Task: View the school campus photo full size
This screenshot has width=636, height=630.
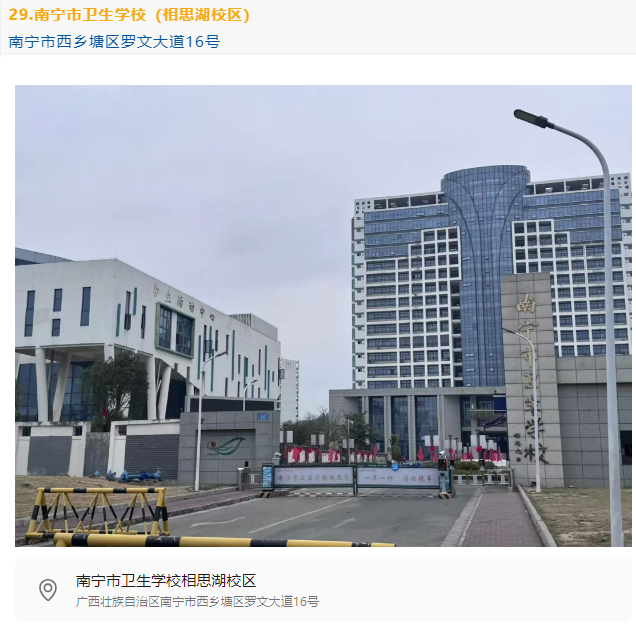Action: pos(323,316)
